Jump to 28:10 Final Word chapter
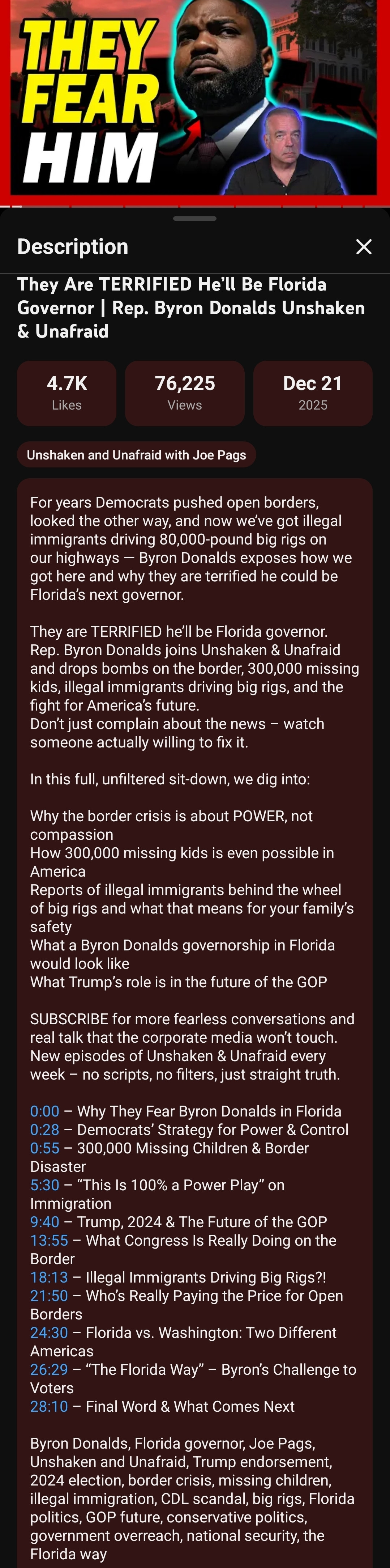Image resolution: width=390 pixels, height=1568 pixels. (x=49, y=1406)
